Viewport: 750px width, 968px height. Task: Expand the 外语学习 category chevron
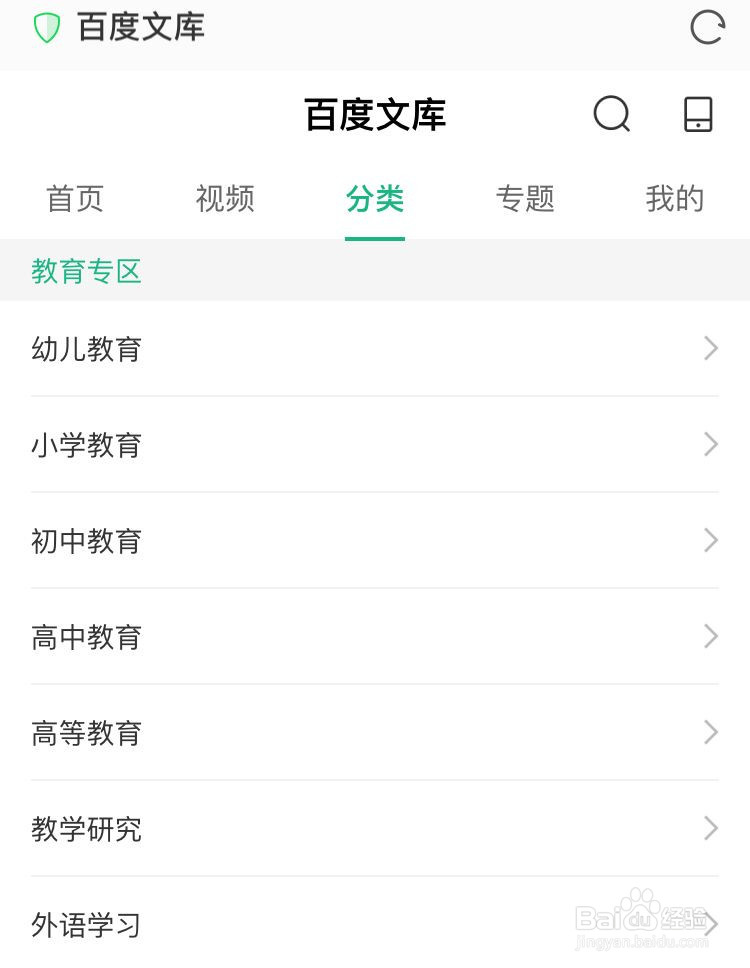click(710, 924)
